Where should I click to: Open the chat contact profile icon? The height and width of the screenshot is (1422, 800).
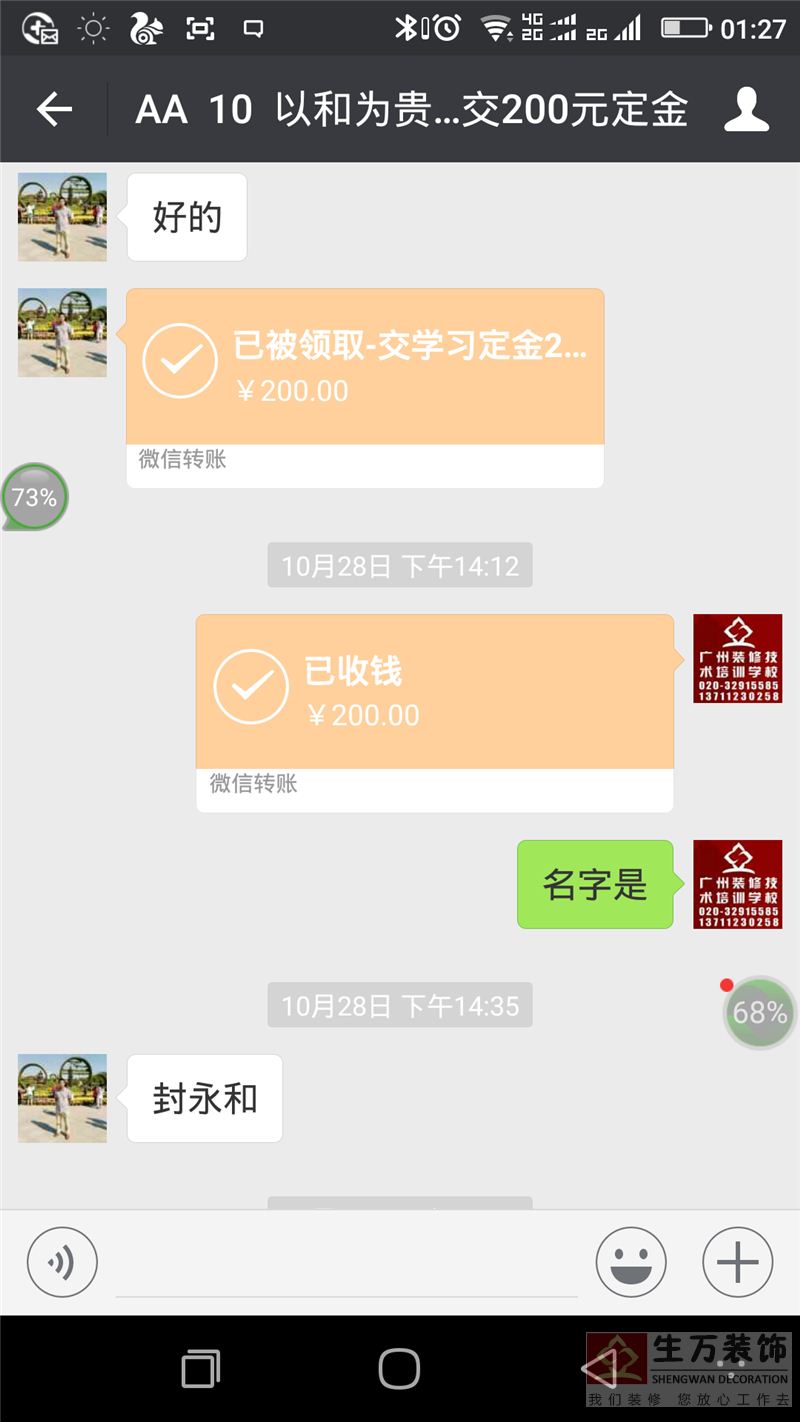746,110
